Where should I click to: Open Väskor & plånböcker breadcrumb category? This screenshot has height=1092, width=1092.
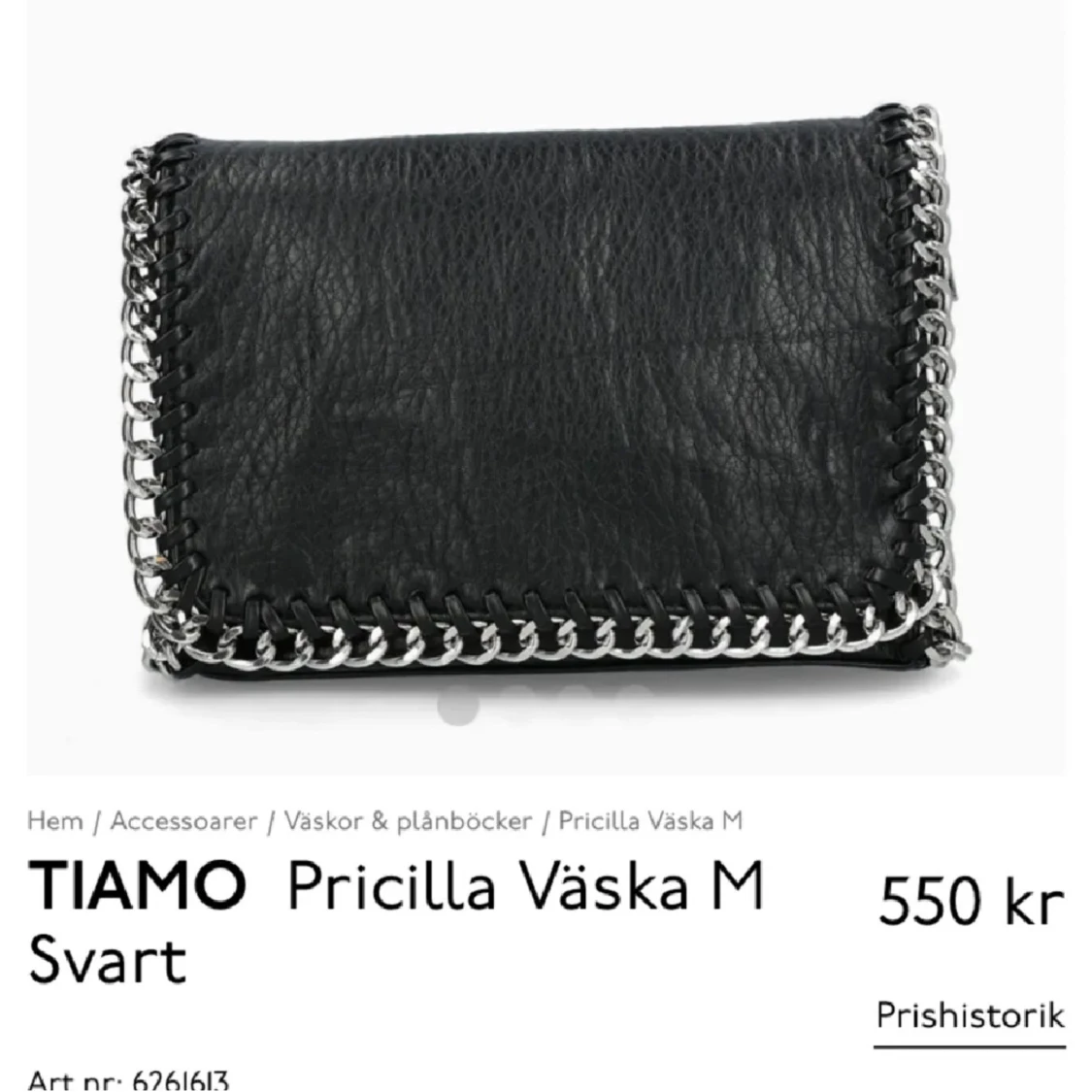click(409, 821)
